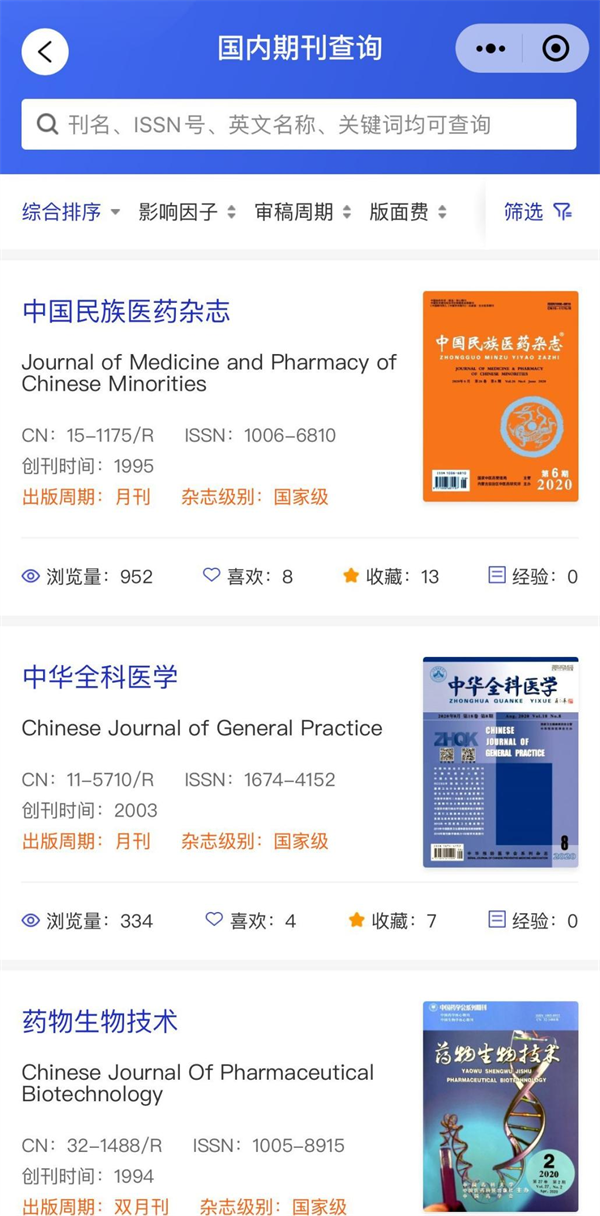600x1216 pixels.
Task: Open the 中华全科医学 journal entry
Action: [x=100, y=677]
